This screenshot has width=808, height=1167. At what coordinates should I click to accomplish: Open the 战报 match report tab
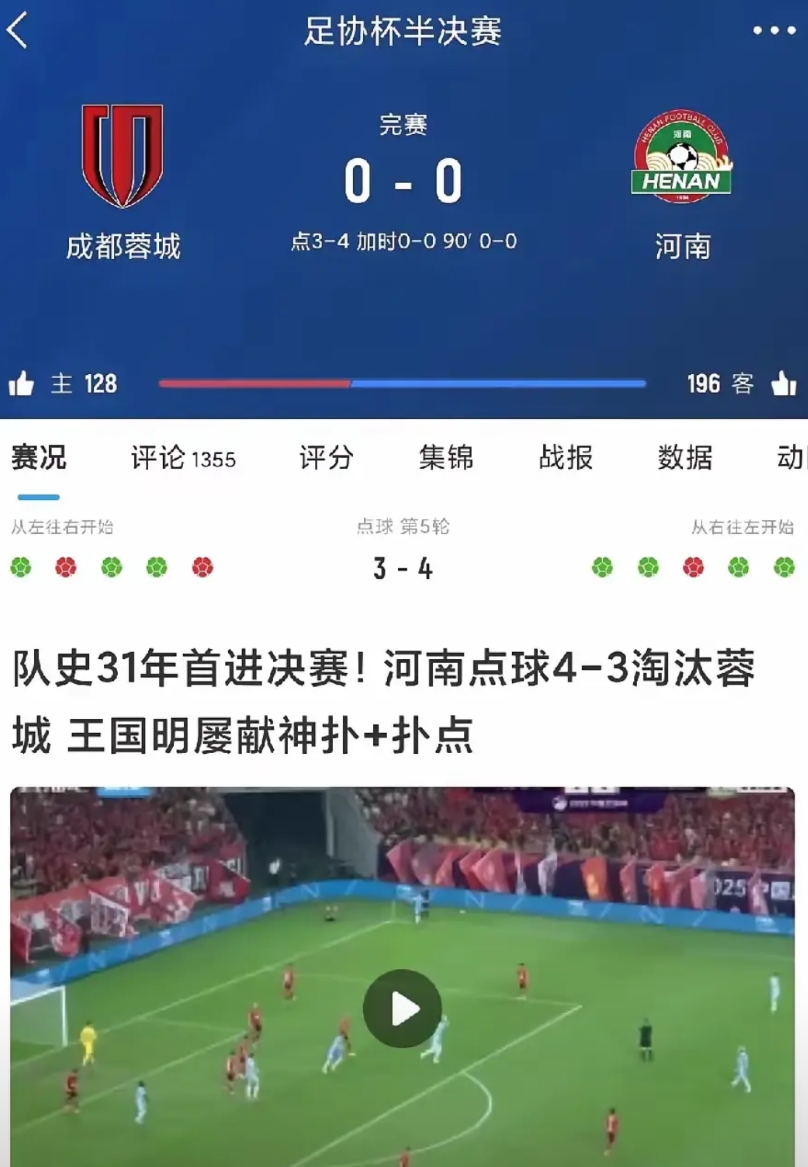pyautogui.click(x=565, y=458)
